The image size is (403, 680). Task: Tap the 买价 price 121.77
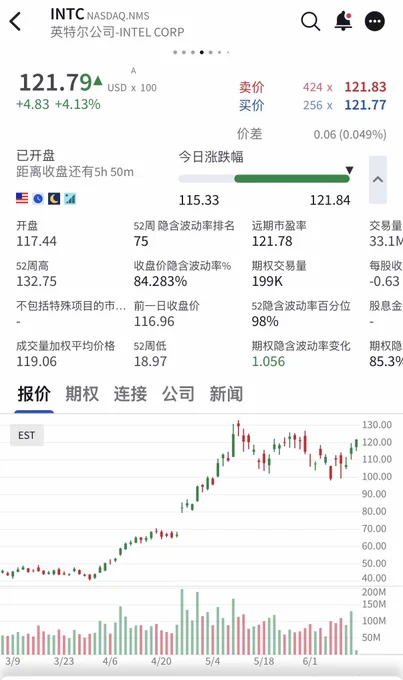point(365,105)
